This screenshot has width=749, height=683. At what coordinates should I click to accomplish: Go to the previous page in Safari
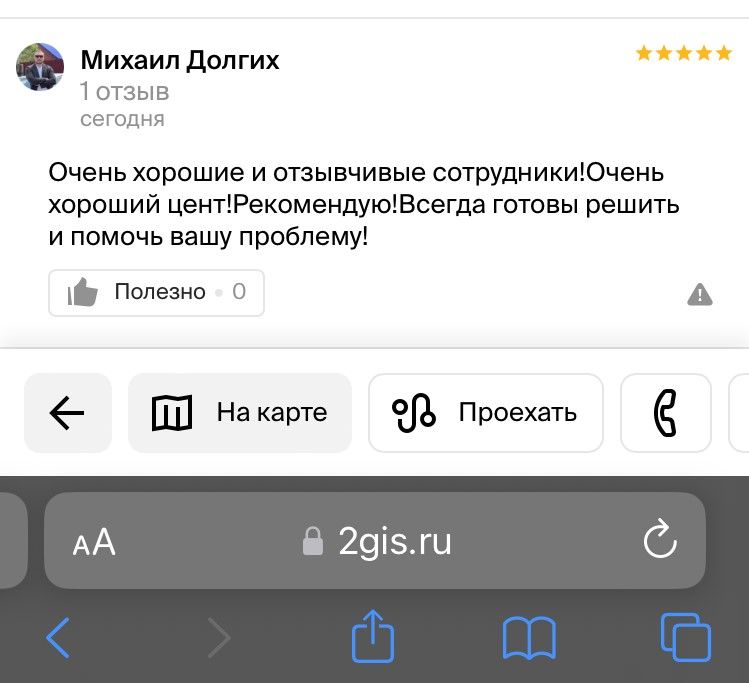tap(59, 637)
